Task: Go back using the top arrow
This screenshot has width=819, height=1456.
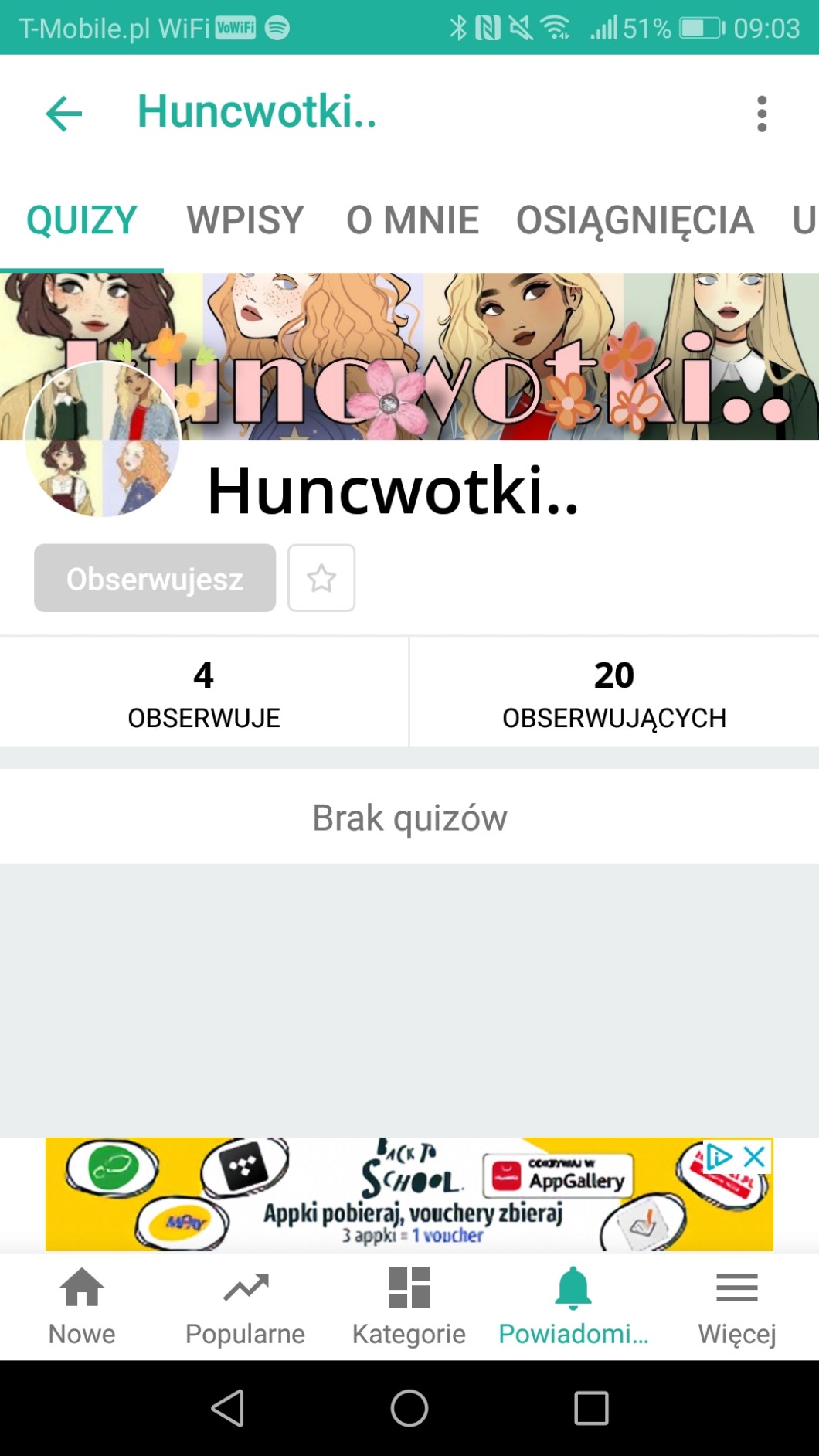Action: click(x=63, y=114)
